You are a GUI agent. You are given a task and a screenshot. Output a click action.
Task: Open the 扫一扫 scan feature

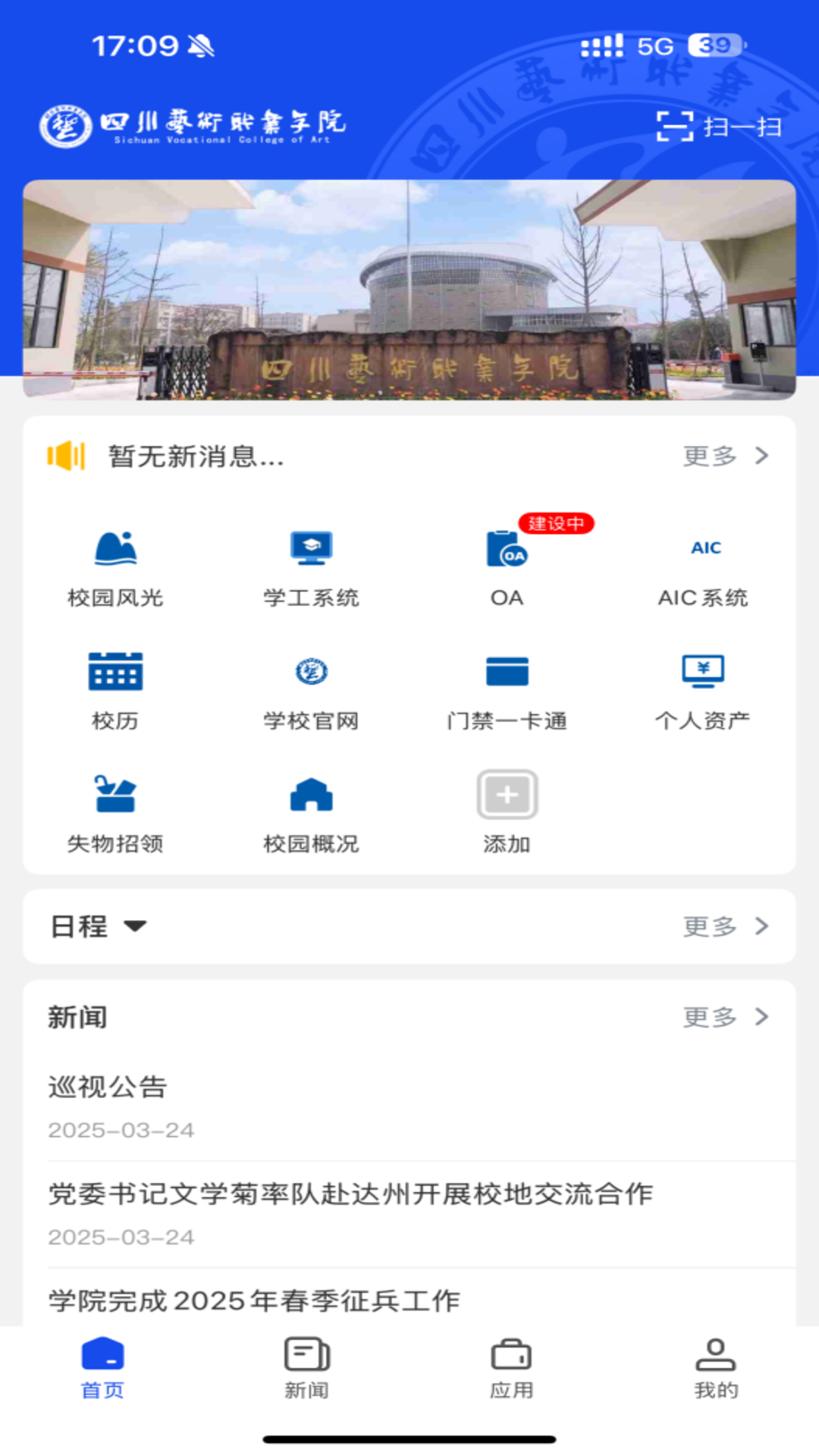click(x=719, y=127)
